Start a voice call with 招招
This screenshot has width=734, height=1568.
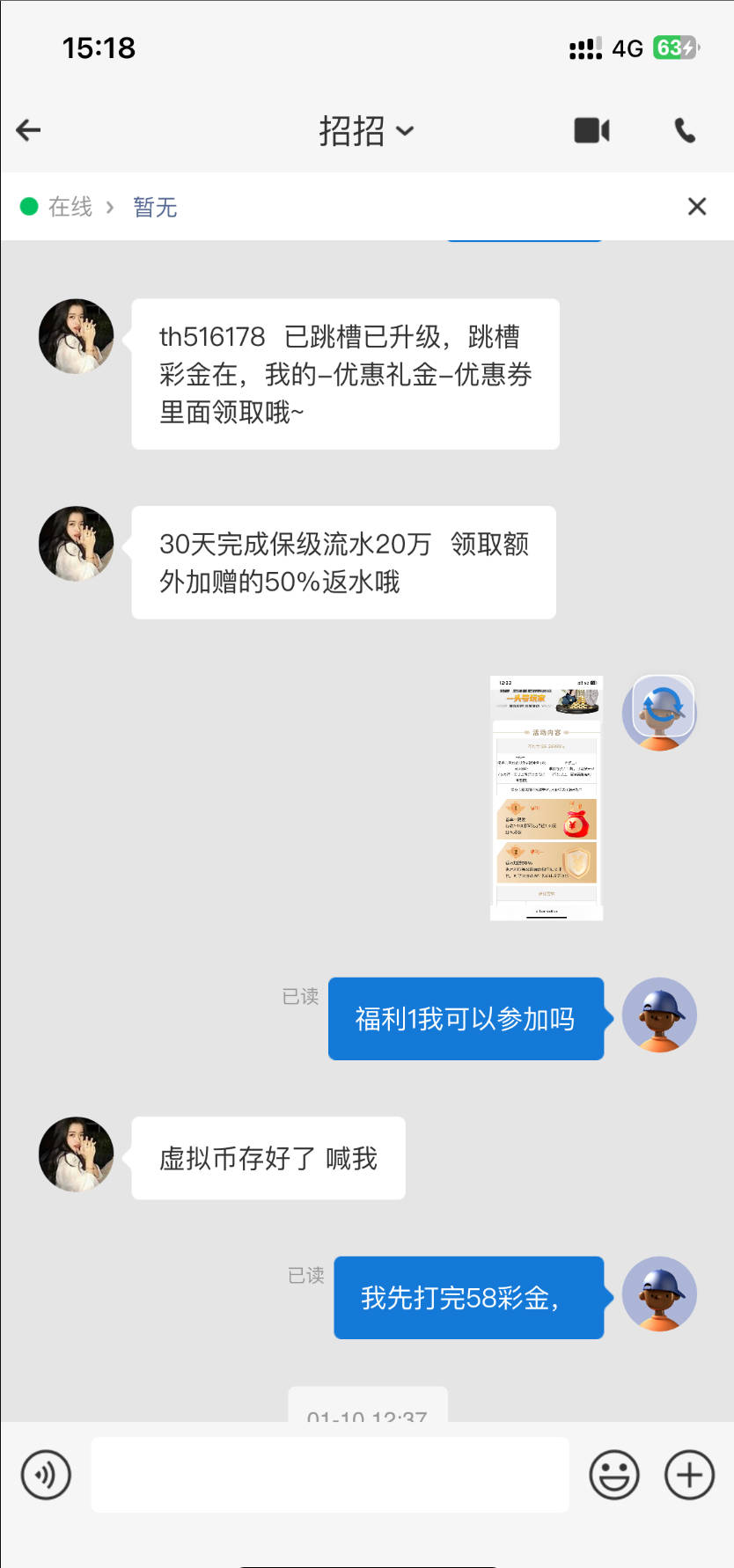tap(685, 130)
